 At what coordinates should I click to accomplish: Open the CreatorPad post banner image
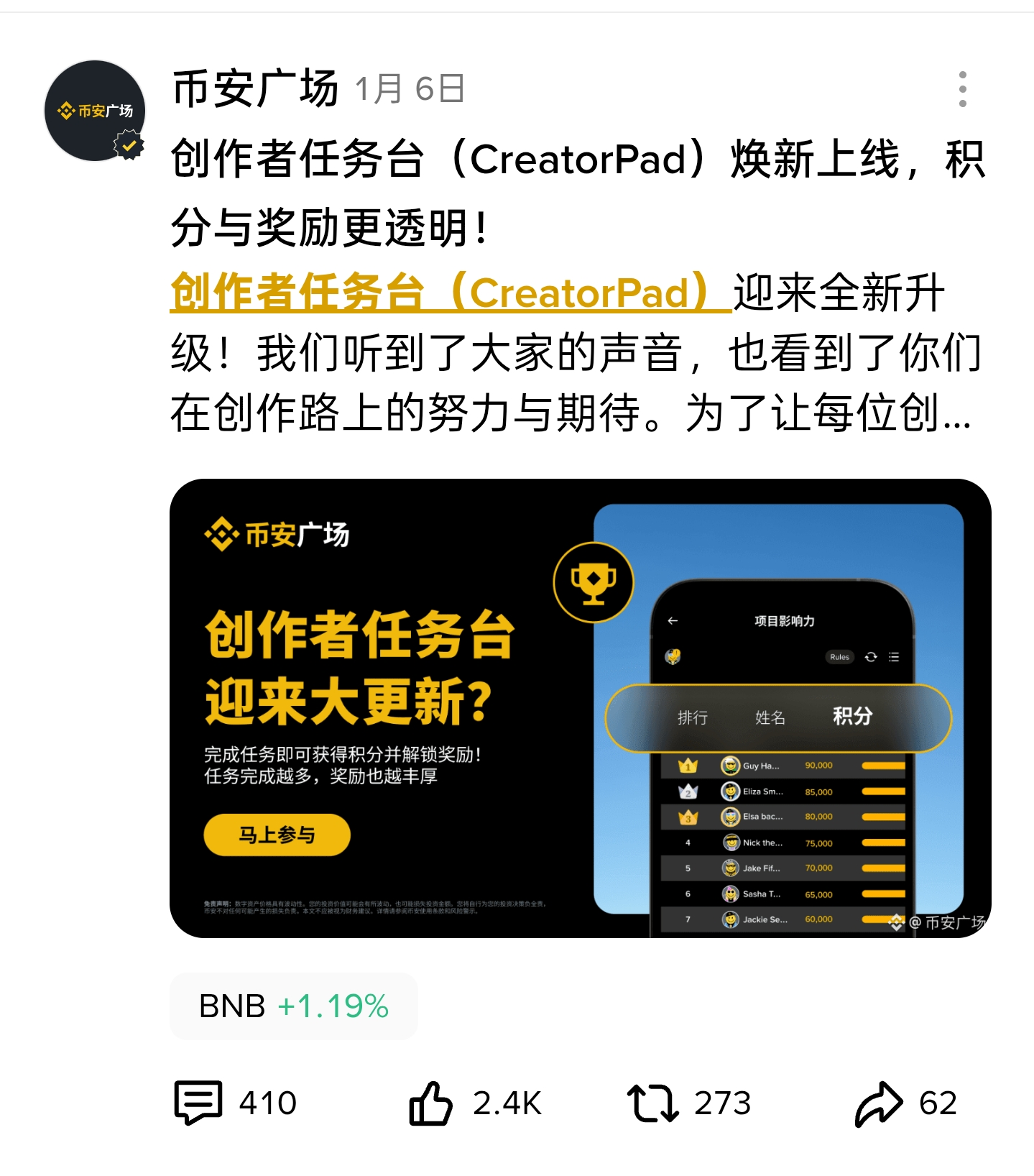click(x=580, y=707)
